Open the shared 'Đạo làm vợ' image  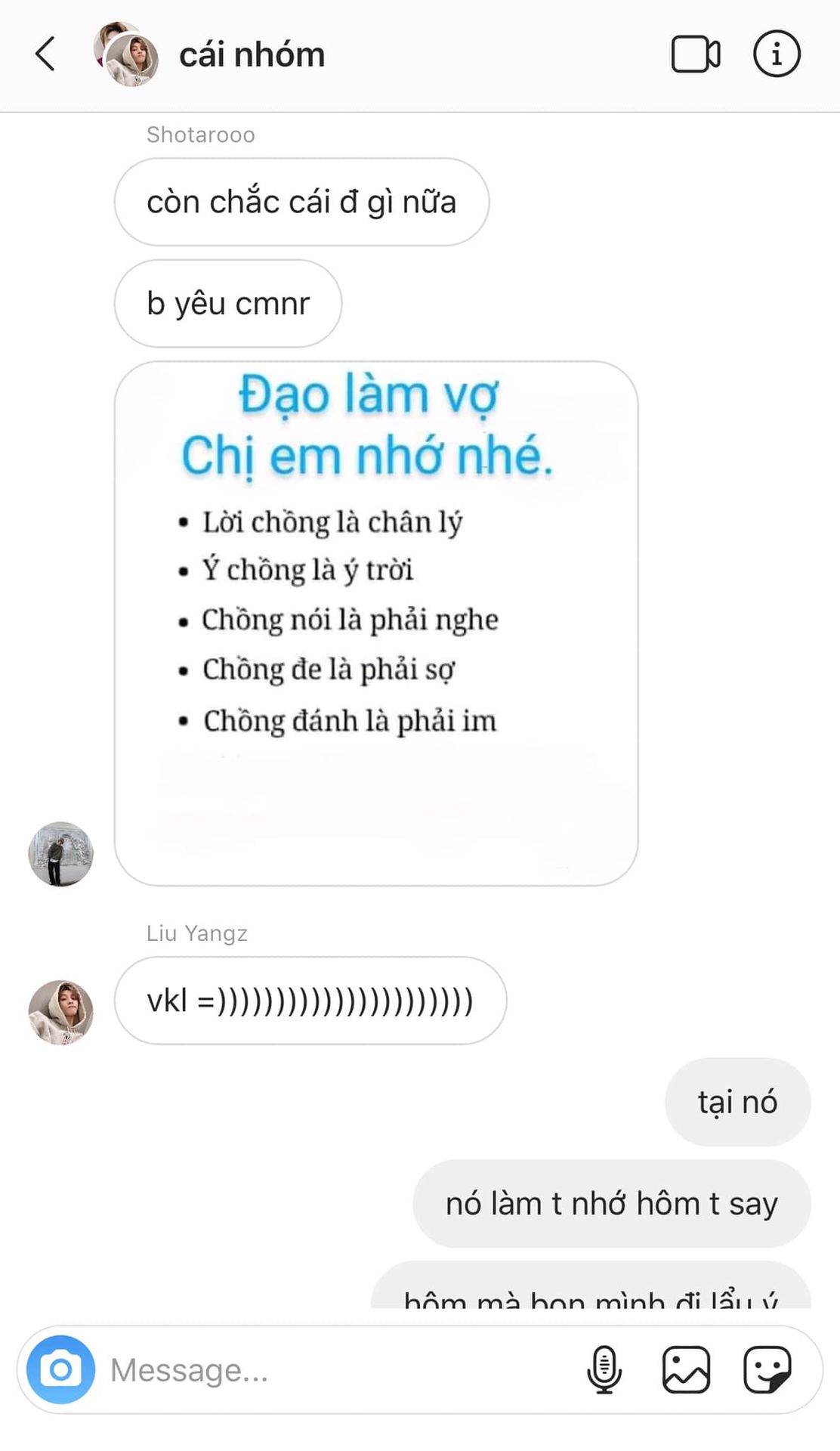375,623
